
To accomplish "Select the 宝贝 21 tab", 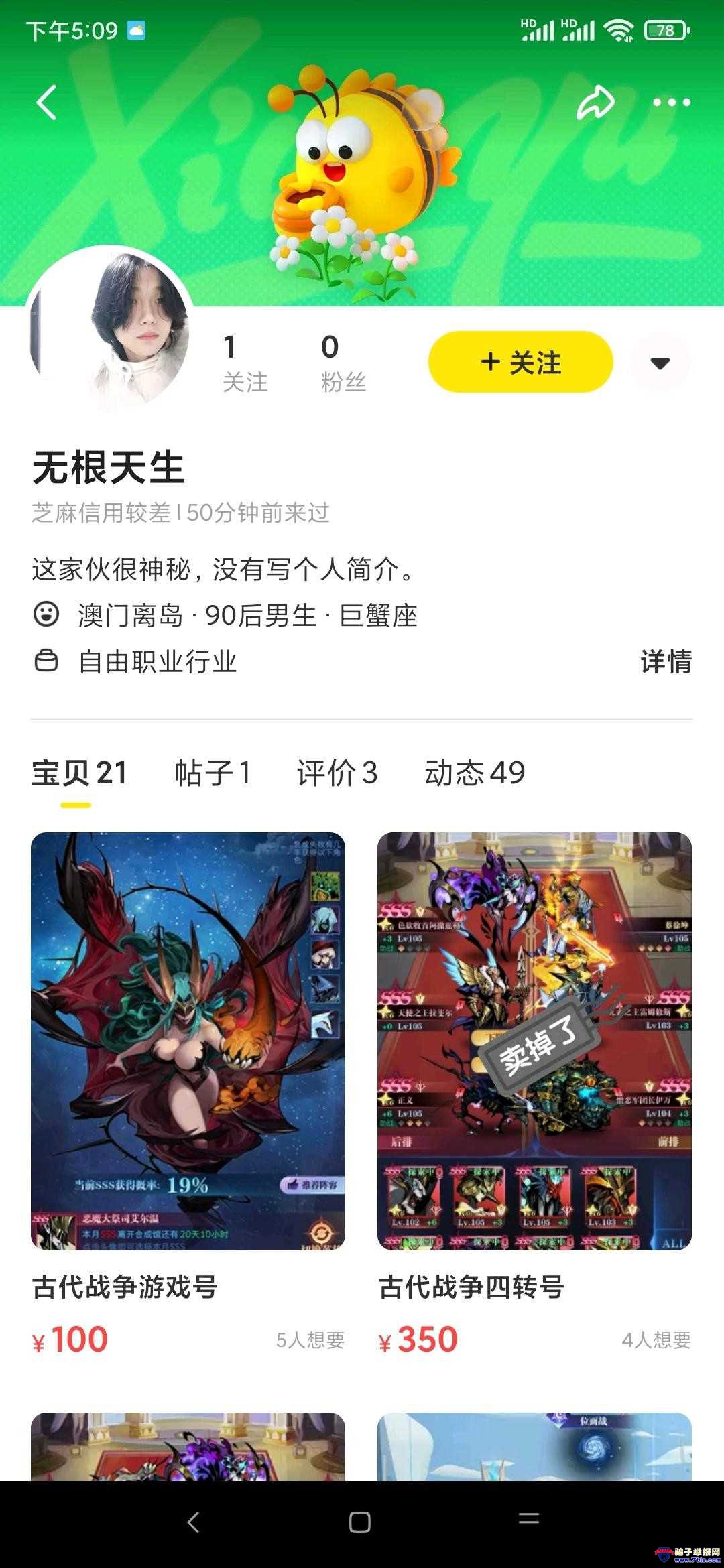I will [x=79, y=773].
